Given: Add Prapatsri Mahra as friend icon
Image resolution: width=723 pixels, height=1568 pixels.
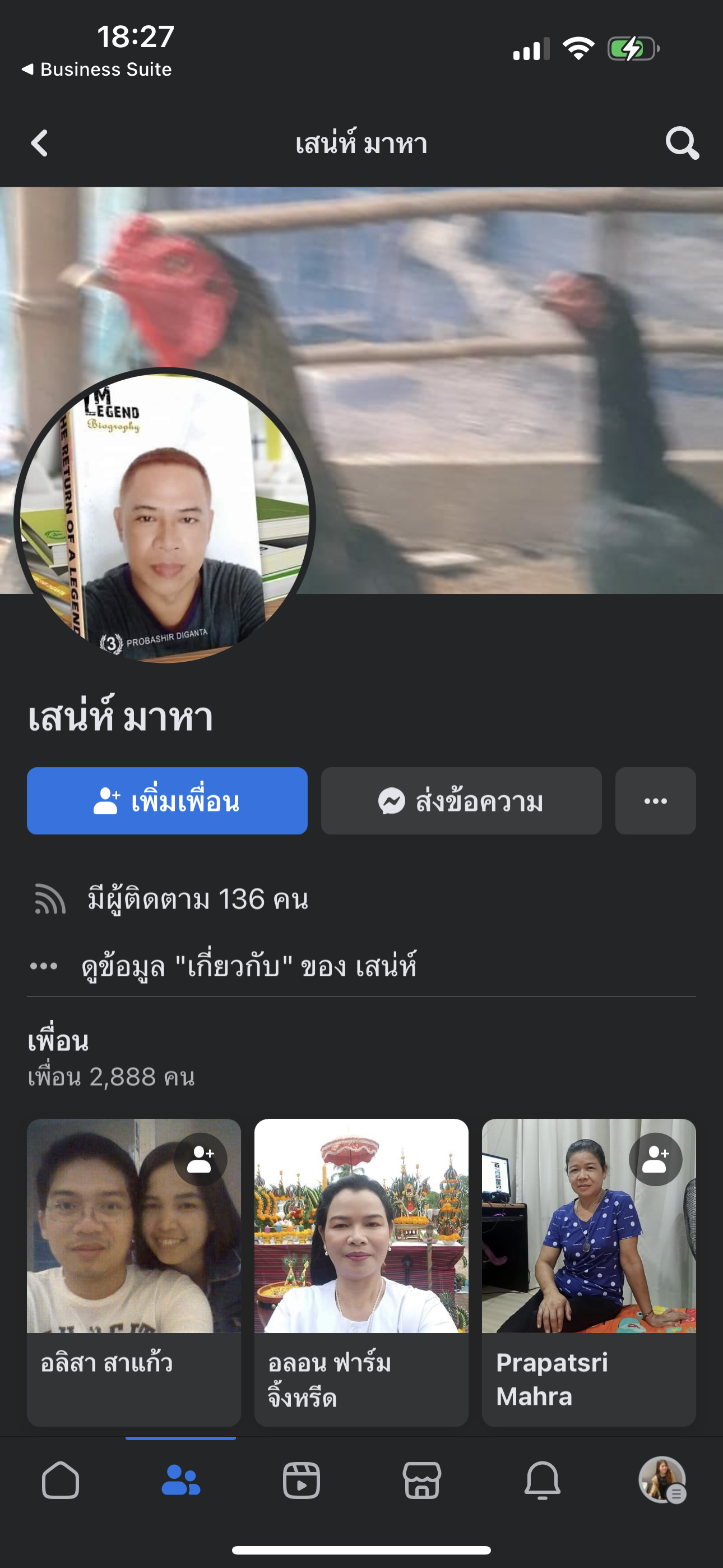Looking at the screenshot, I should (655, 1159).
